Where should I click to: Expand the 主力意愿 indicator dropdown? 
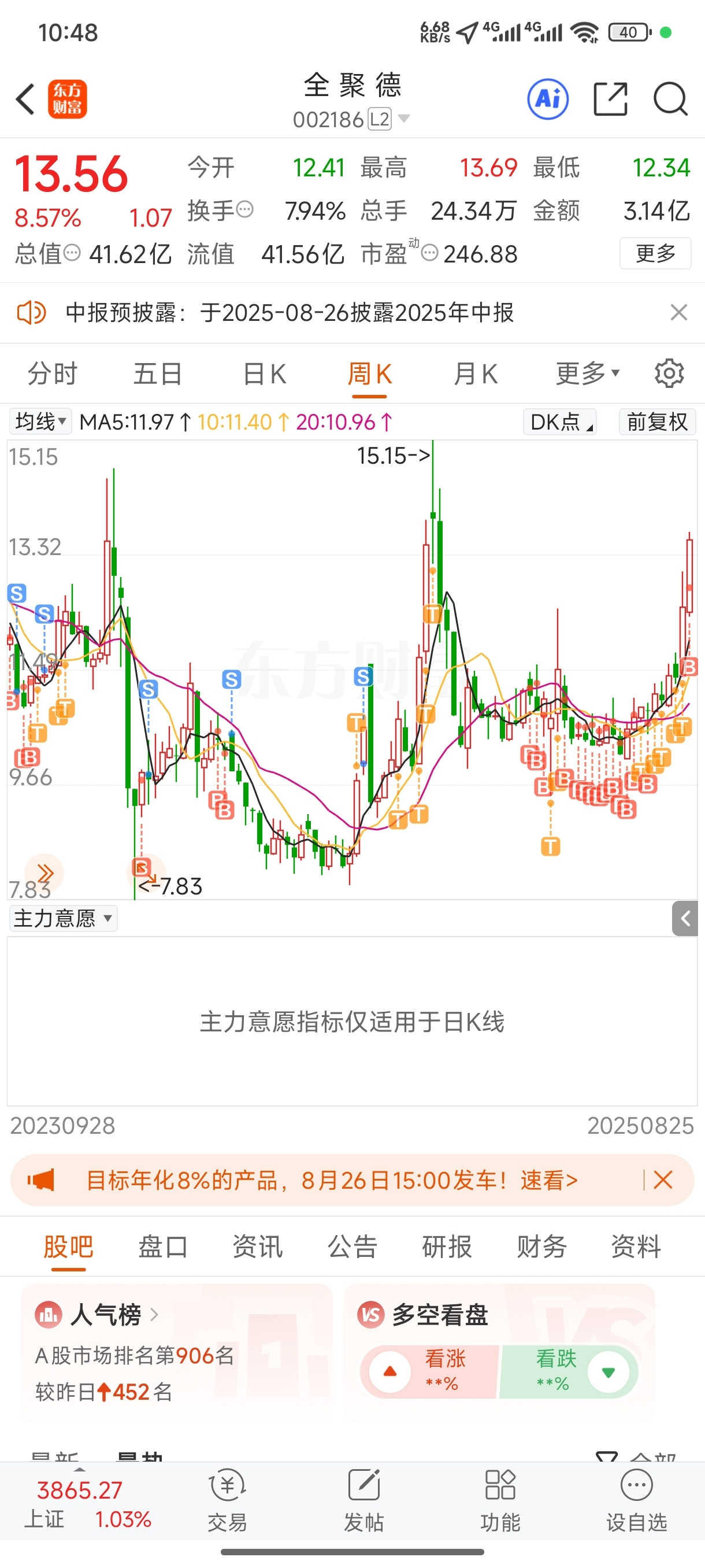tap(62, 918)
